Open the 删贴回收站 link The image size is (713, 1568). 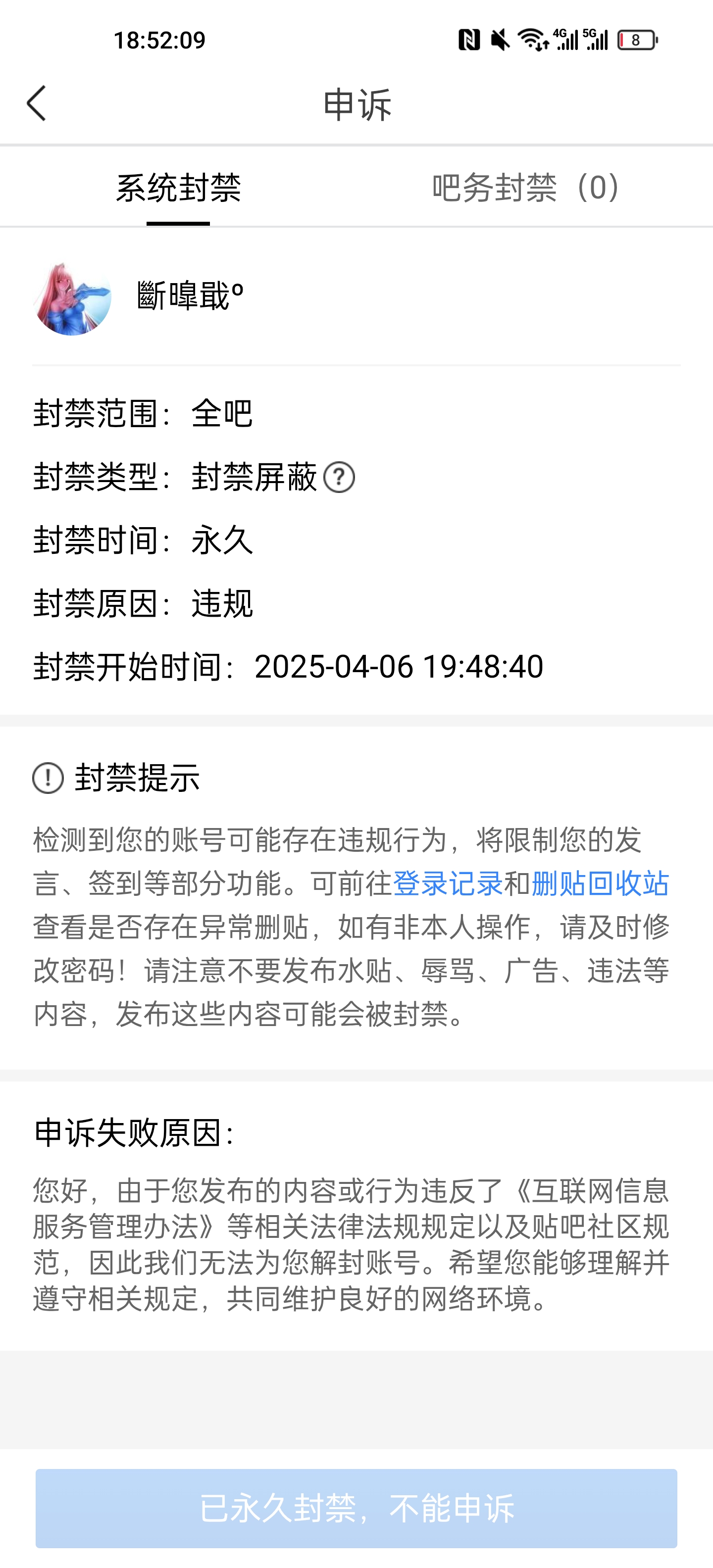[601, 883]
